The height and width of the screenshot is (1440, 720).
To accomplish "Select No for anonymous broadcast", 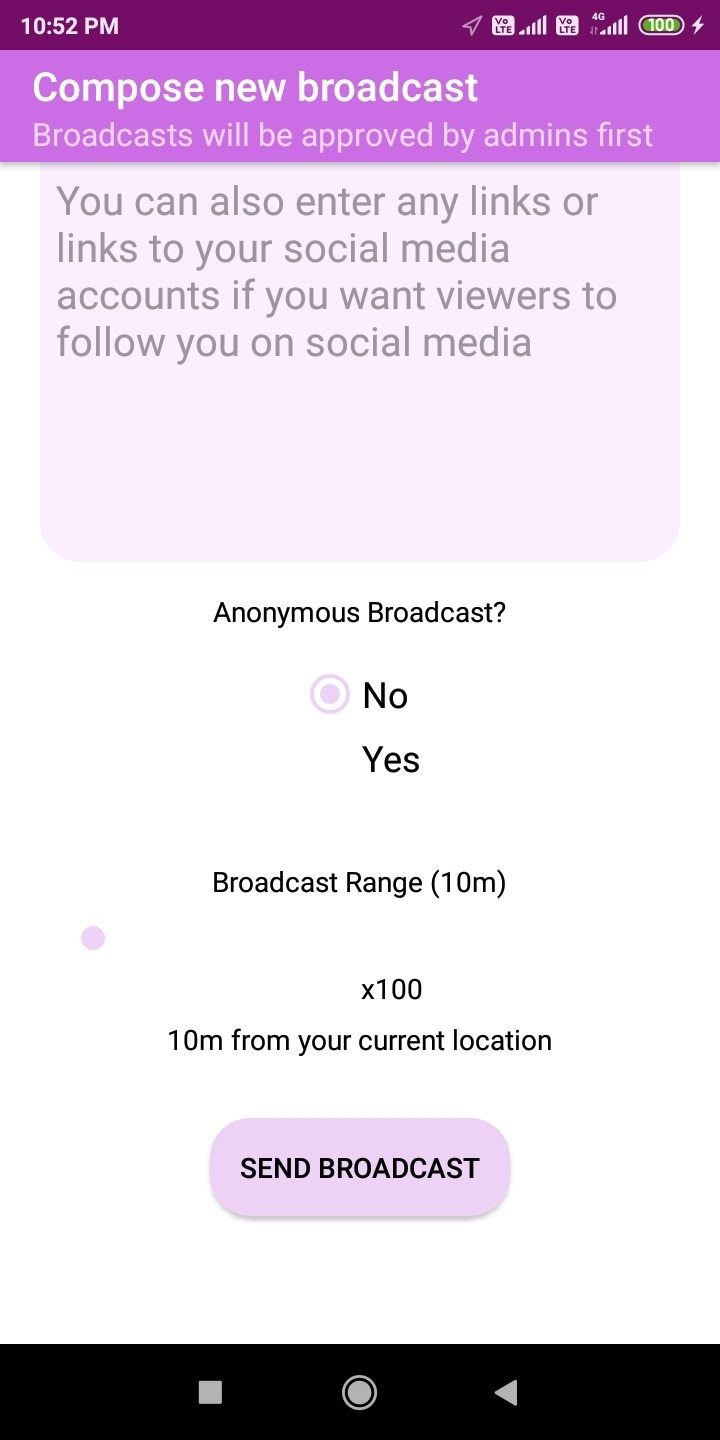I will (x=330, y=694).
